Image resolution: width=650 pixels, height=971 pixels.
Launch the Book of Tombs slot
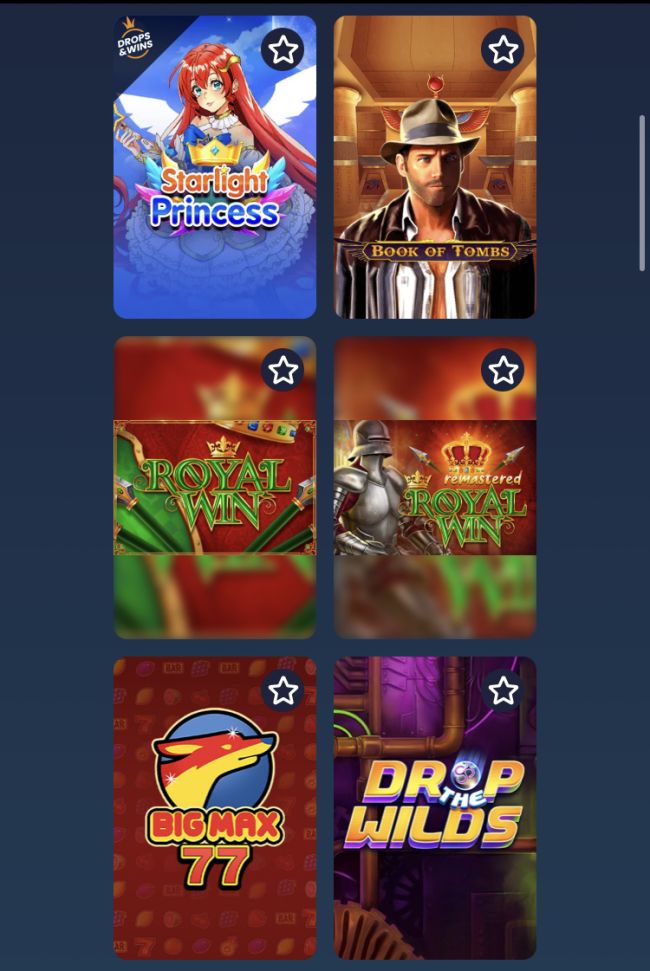coord(434,190)
